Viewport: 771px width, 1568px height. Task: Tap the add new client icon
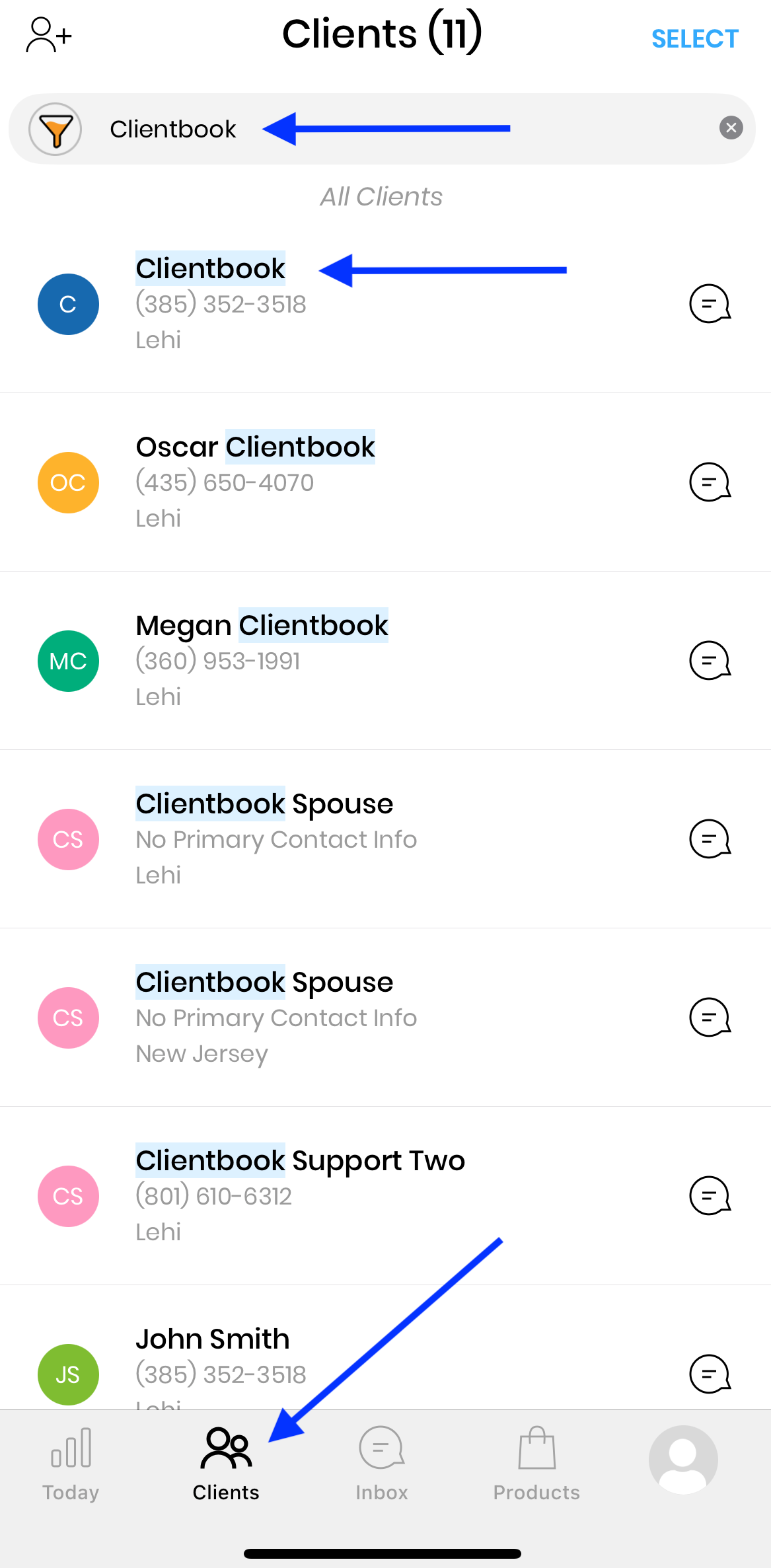(x=49, y=35)
